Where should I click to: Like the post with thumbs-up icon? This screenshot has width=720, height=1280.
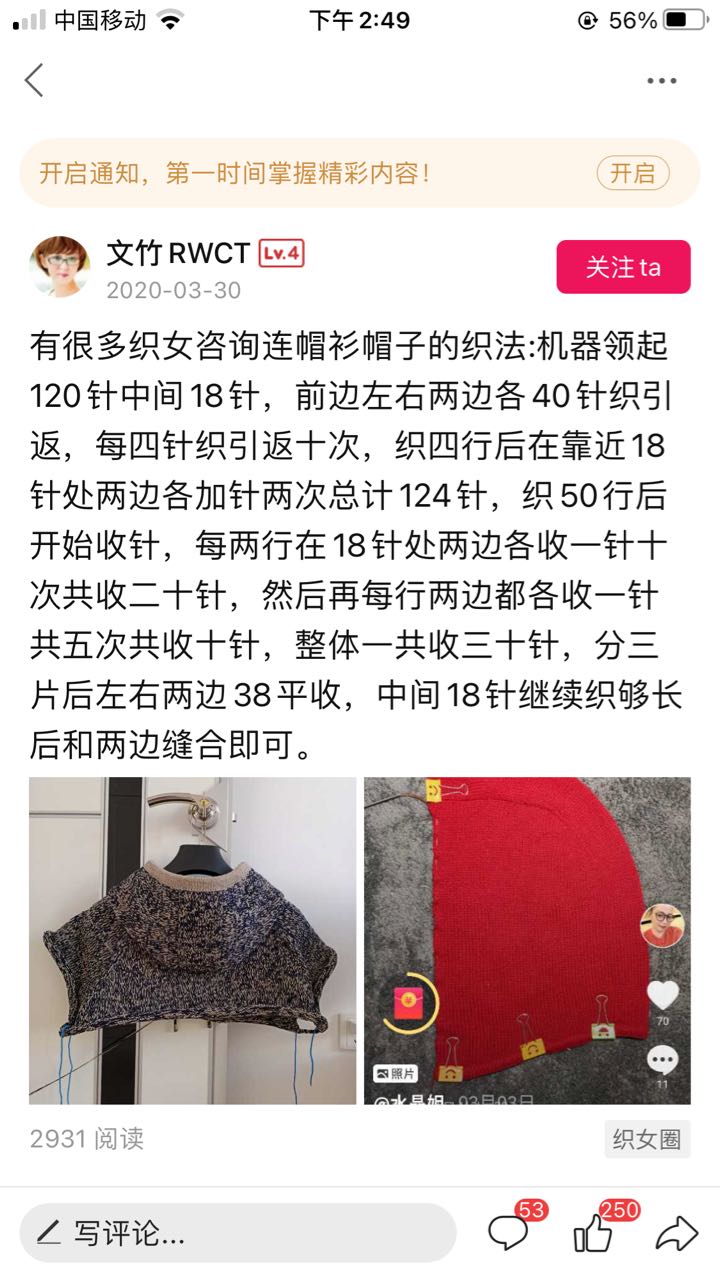click(x=593, y=1235)
